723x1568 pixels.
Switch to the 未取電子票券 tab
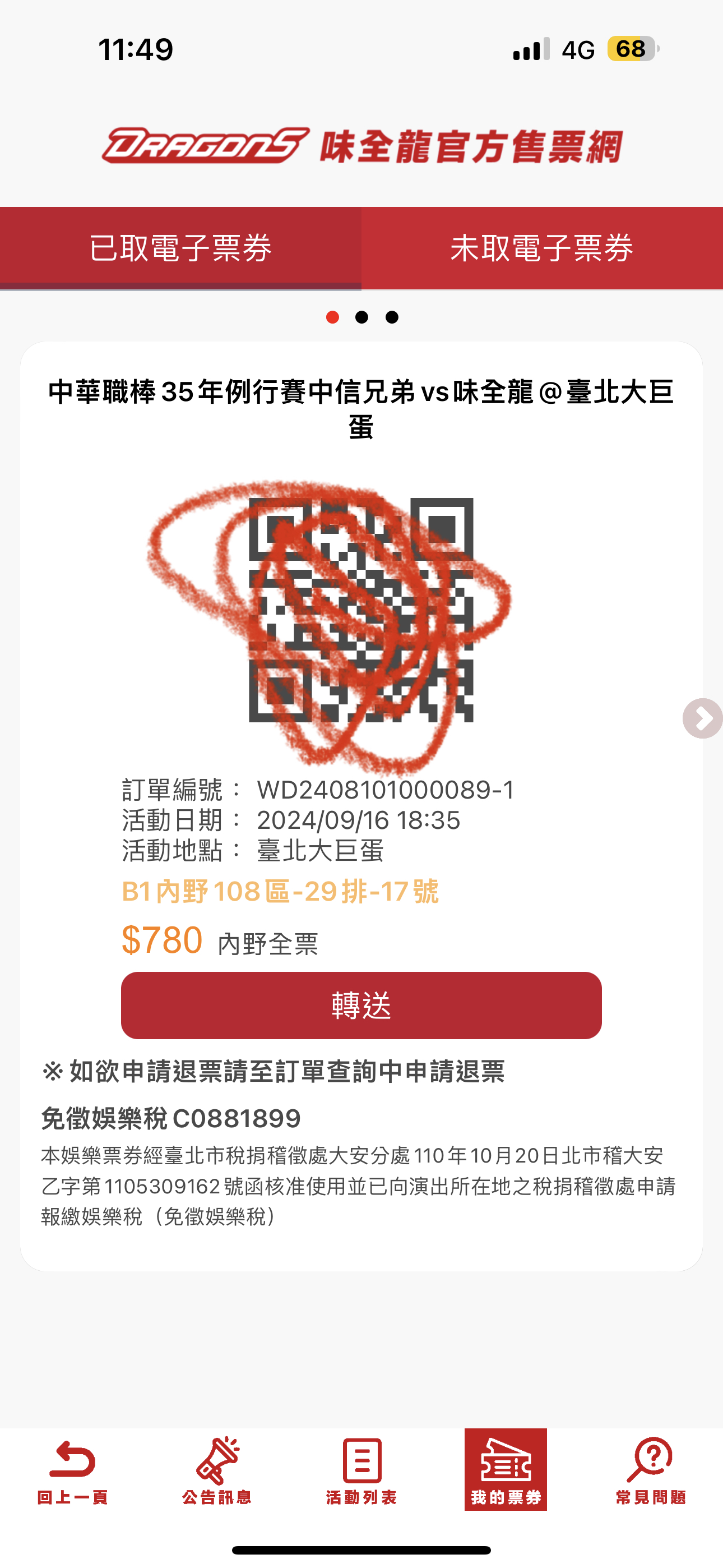[x=543, y=248]
